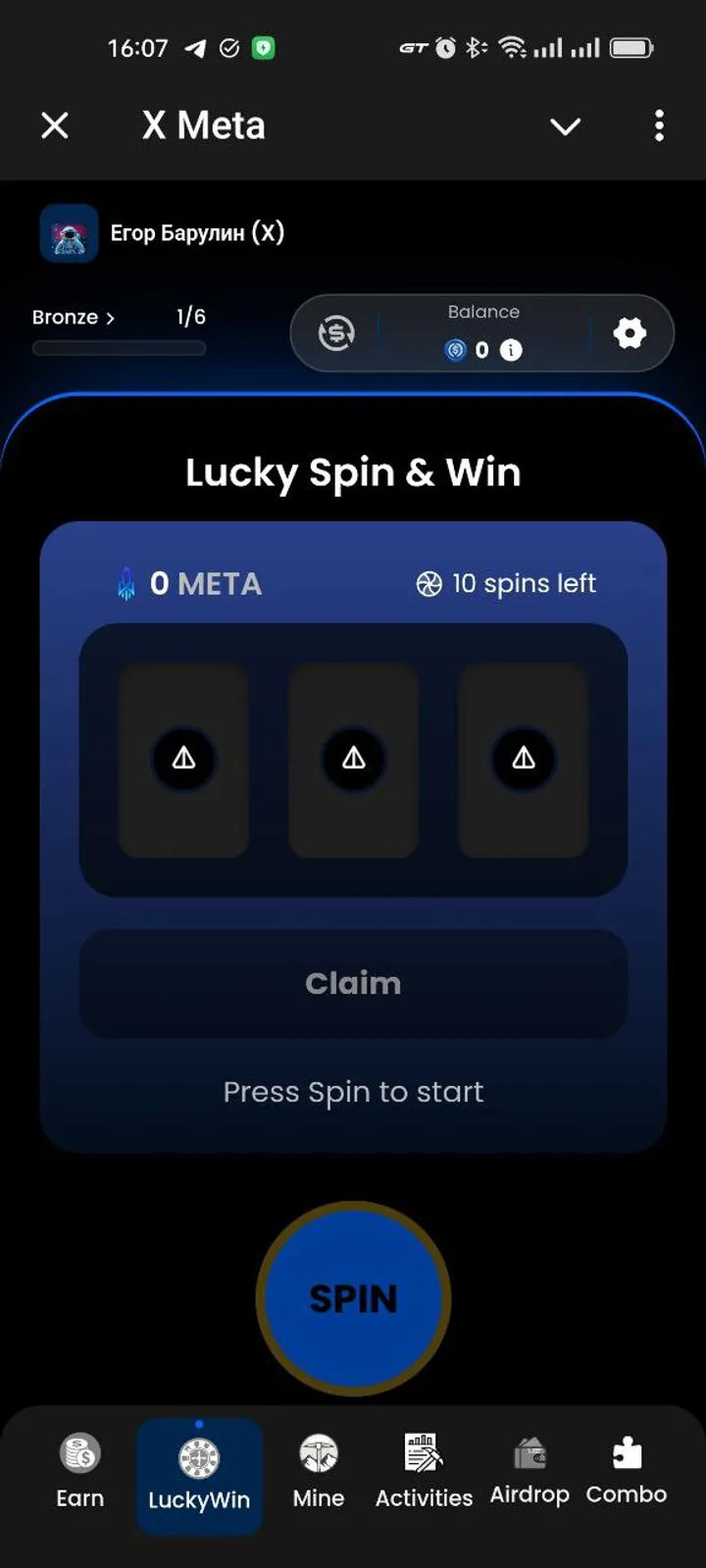Open Bronze level details
The height and width of the screenshot is (1568, 706).
[74, 318]
